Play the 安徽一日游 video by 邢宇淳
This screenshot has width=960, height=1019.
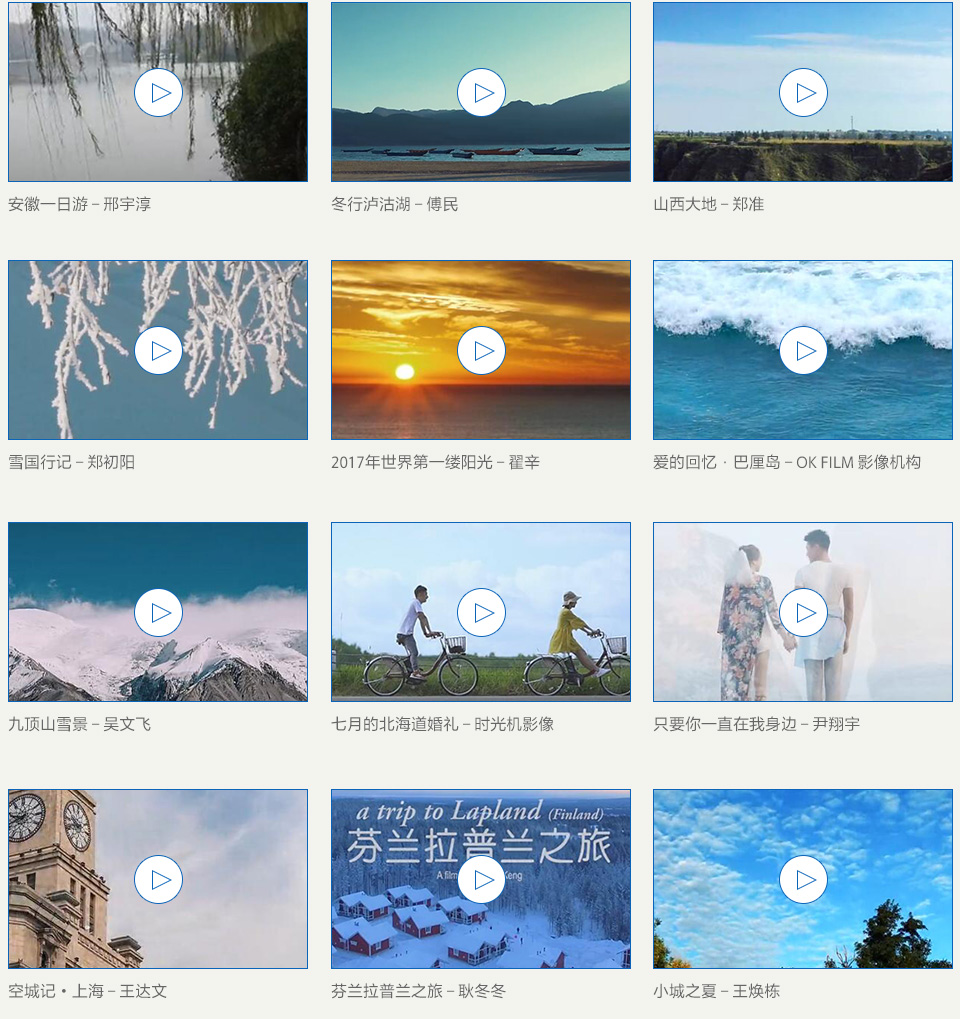pyautogui.click(x=158, y=93)
